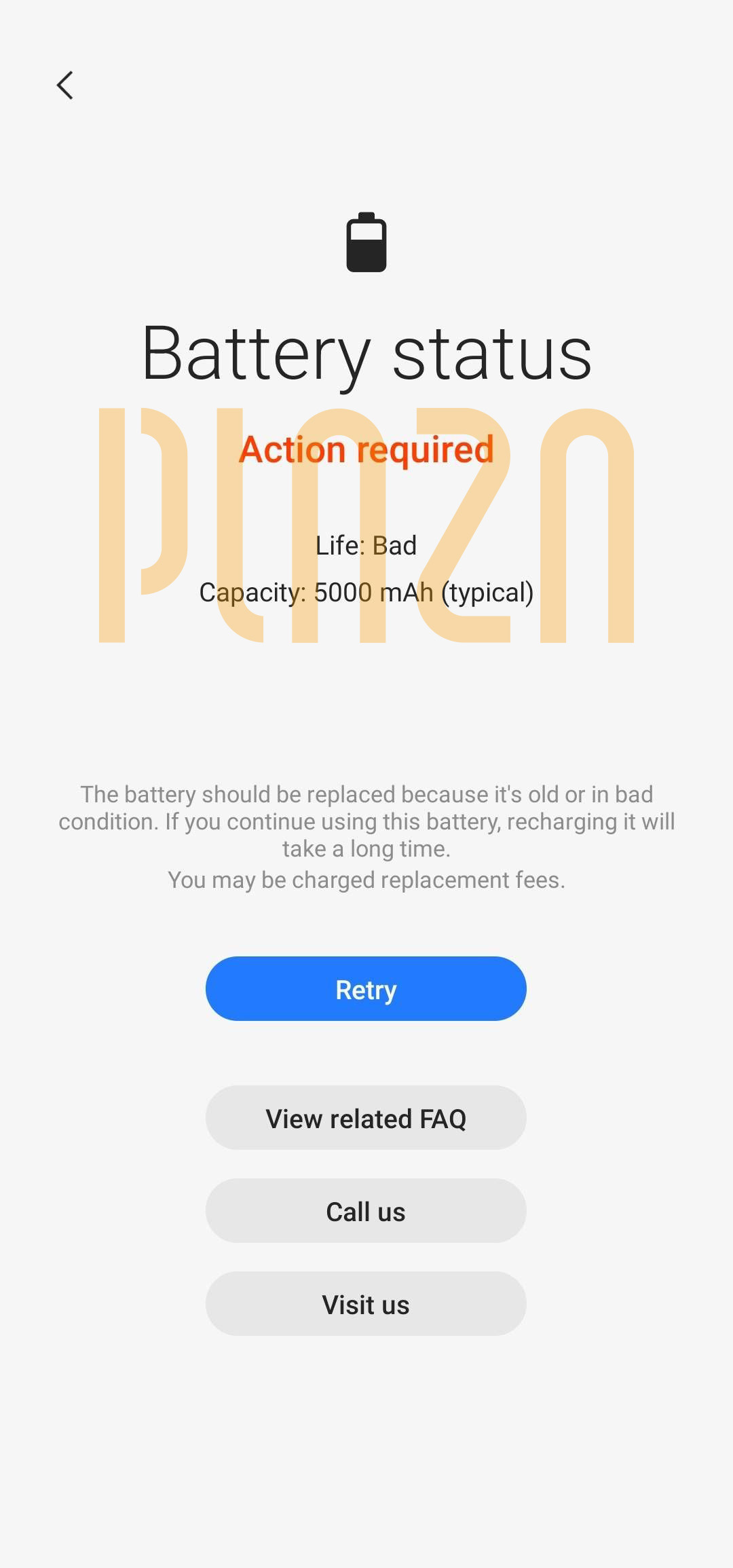Choose the Visit us option

[x=366, y=1304]
